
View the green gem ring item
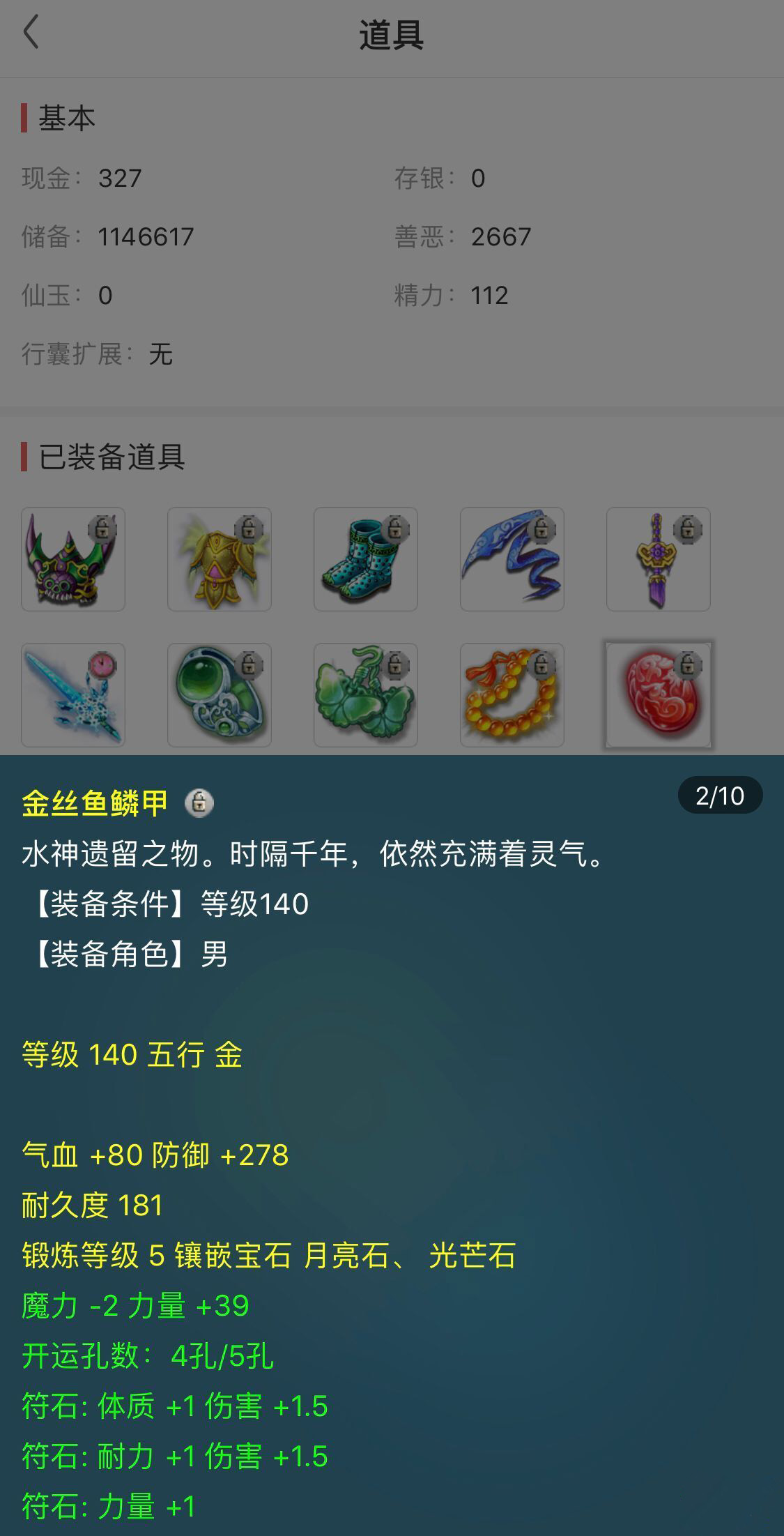(x=220, y=695)
